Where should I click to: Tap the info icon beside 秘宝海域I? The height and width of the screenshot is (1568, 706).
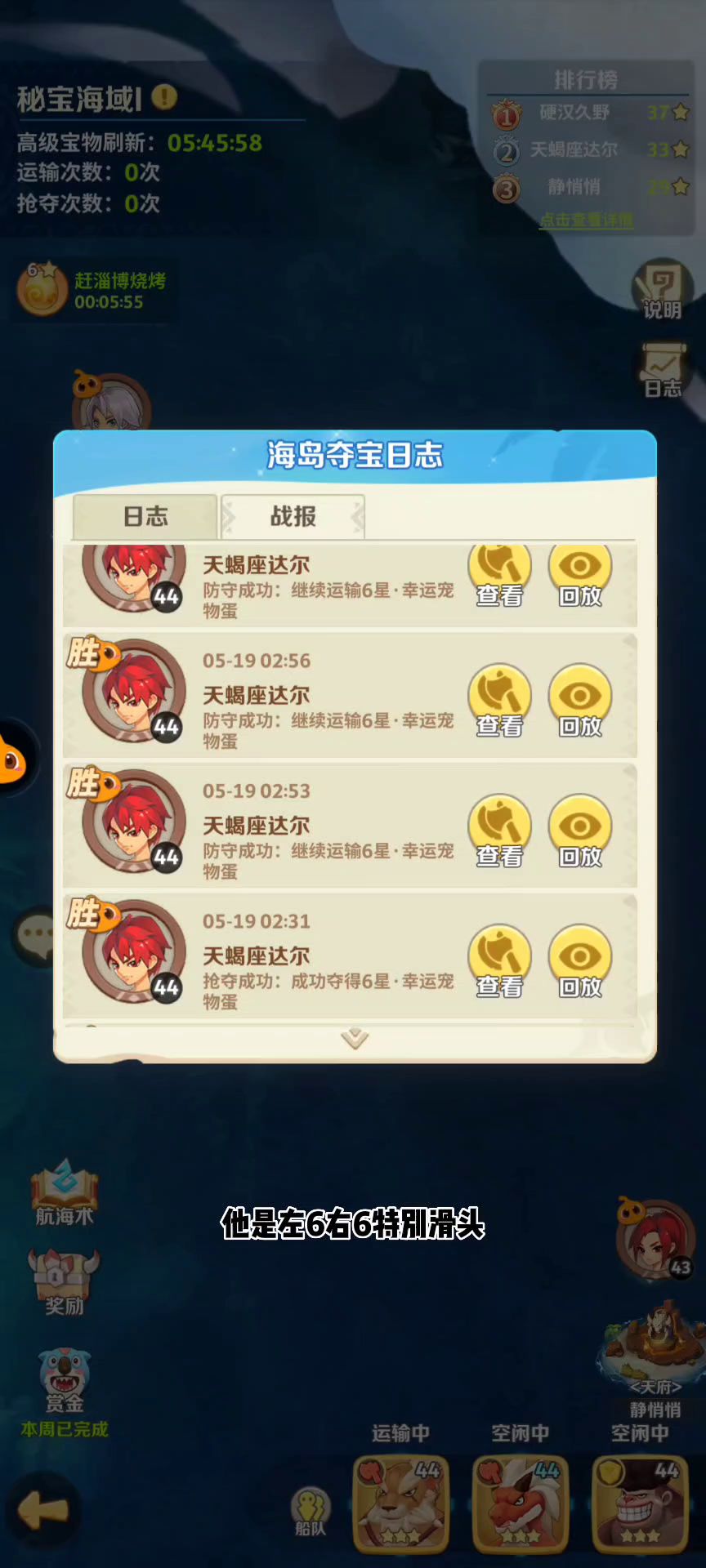(164, 98)
